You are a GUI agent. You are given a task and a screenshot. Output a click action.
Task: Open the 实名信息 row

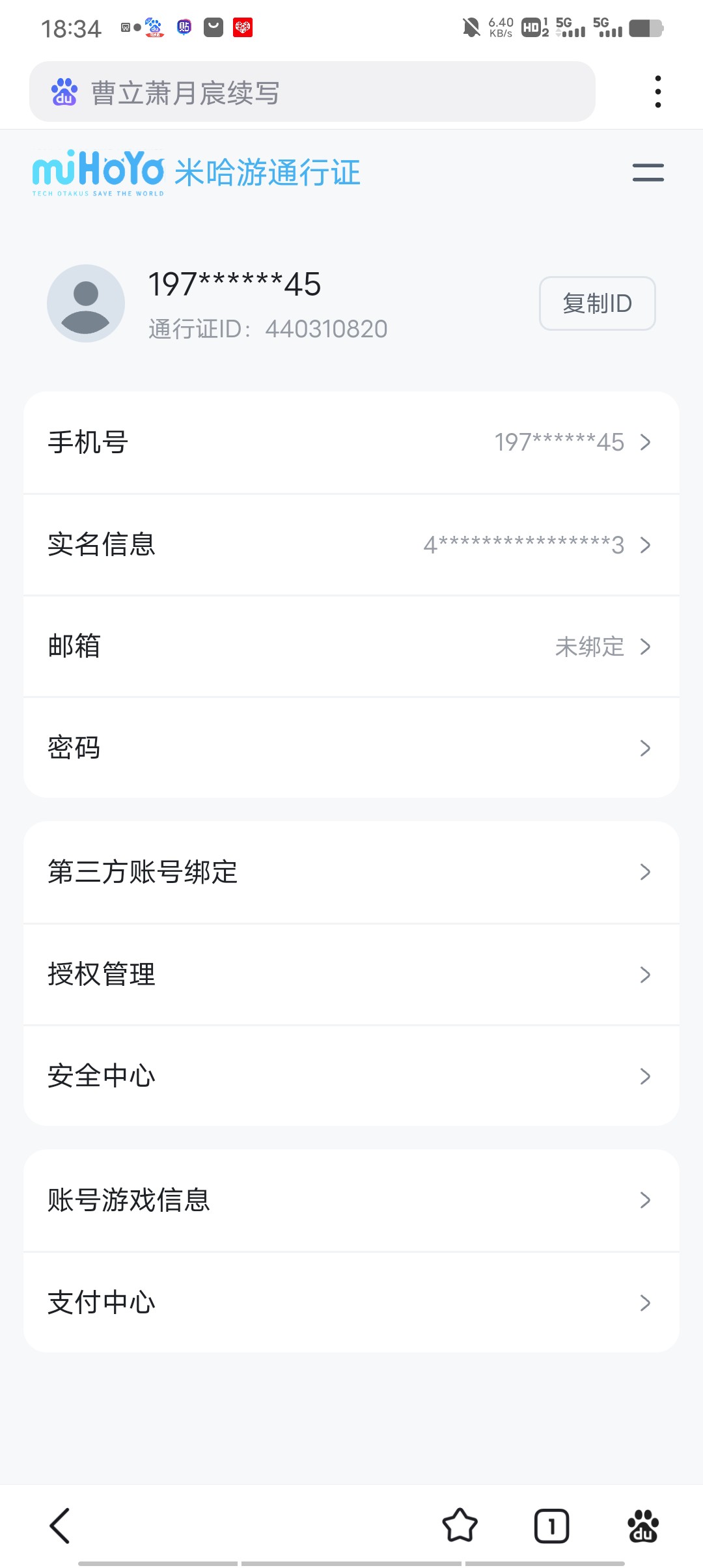351,544
